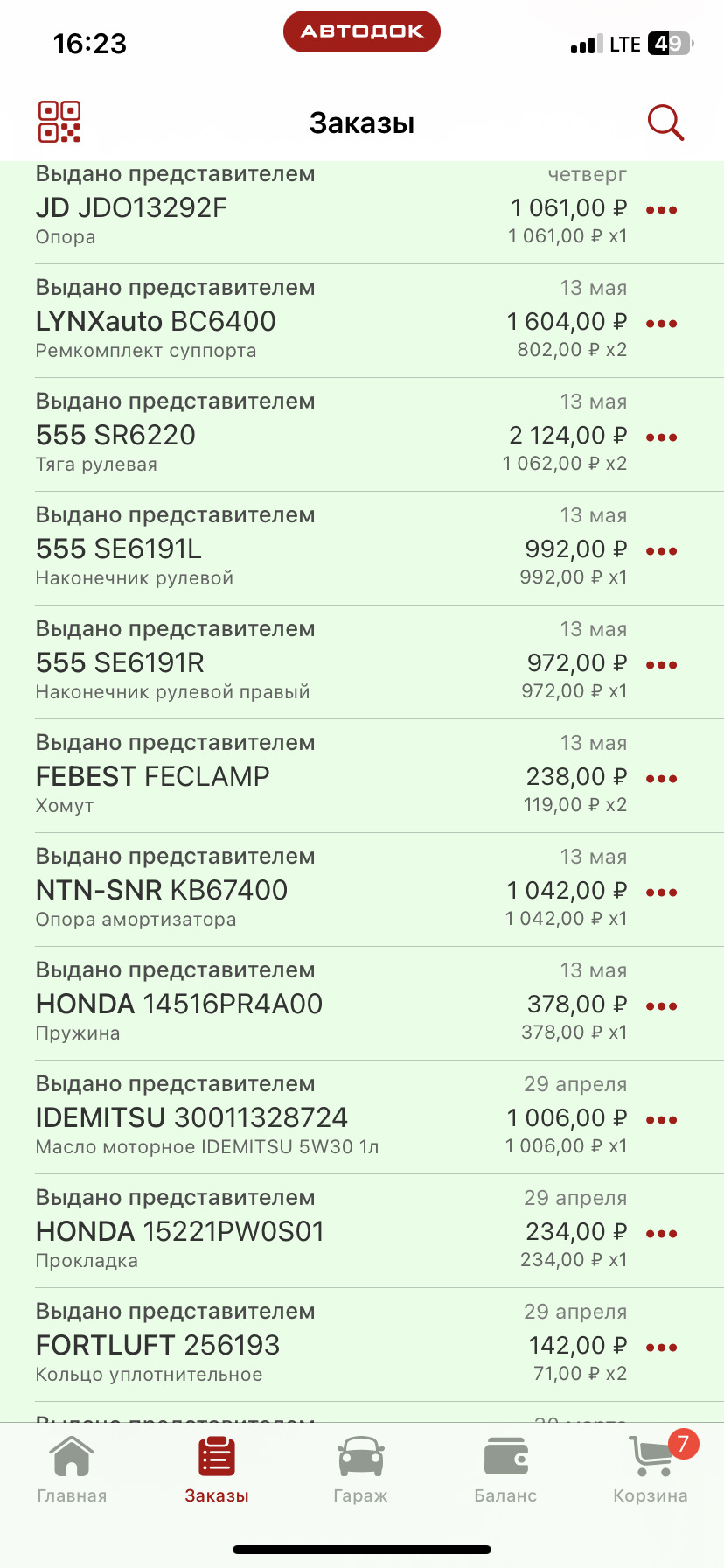
Task: Open more options for JD JDO13292F
Action: click(661, 210)
